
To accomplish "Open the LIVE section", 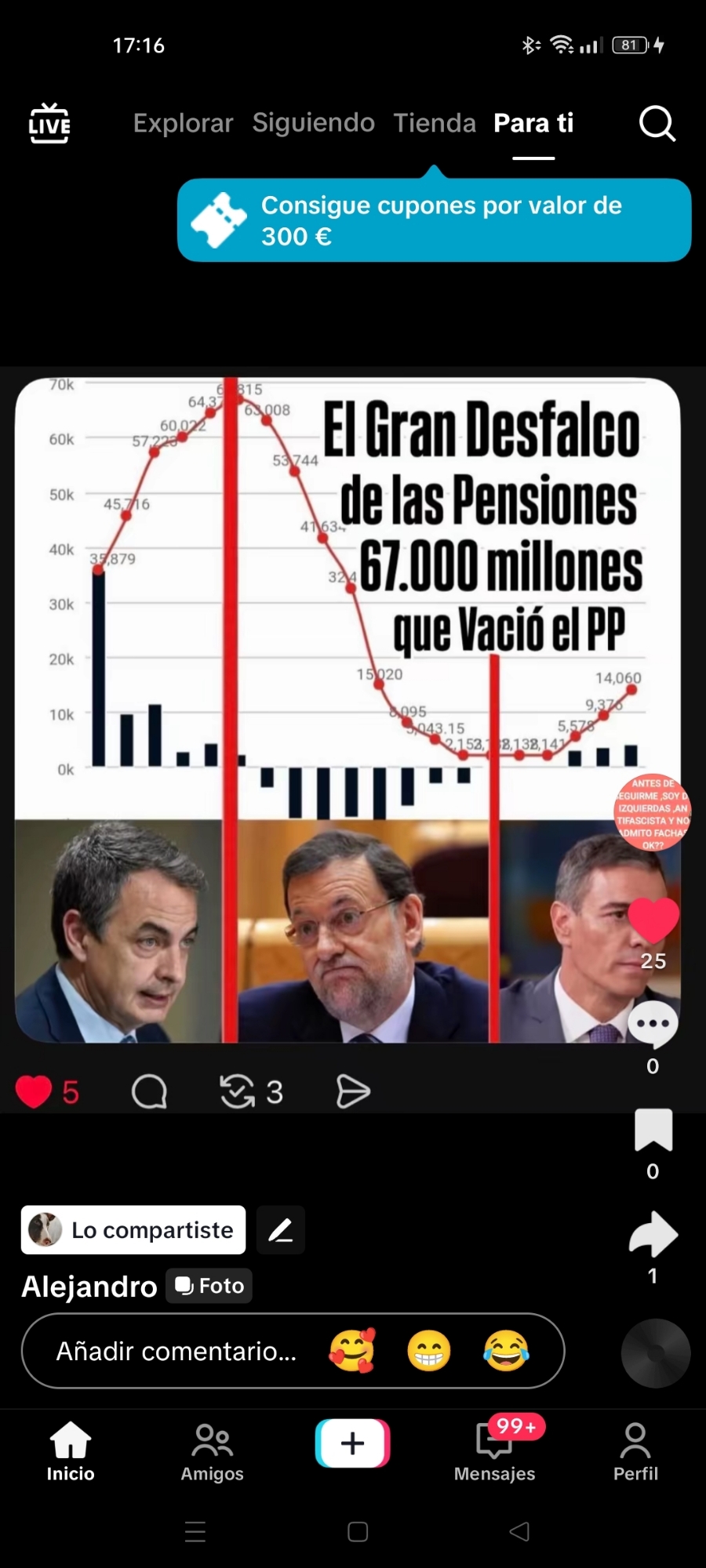I will tap(49, 123).
